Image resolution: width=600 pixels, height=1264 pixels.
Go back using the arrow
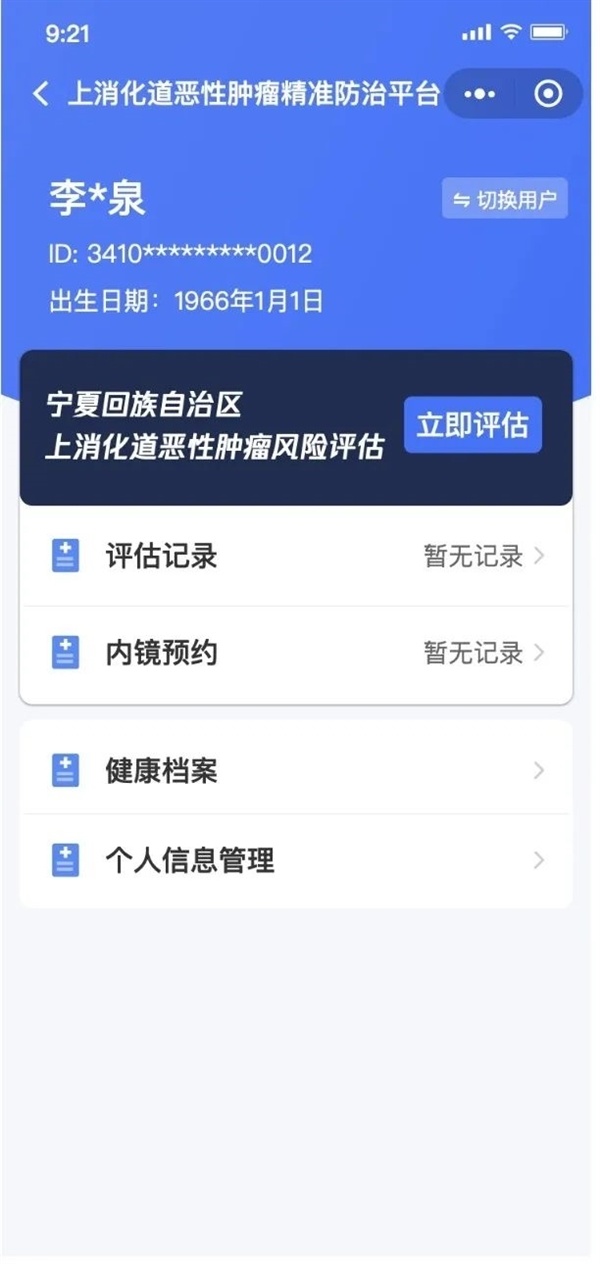pos(40,94)
